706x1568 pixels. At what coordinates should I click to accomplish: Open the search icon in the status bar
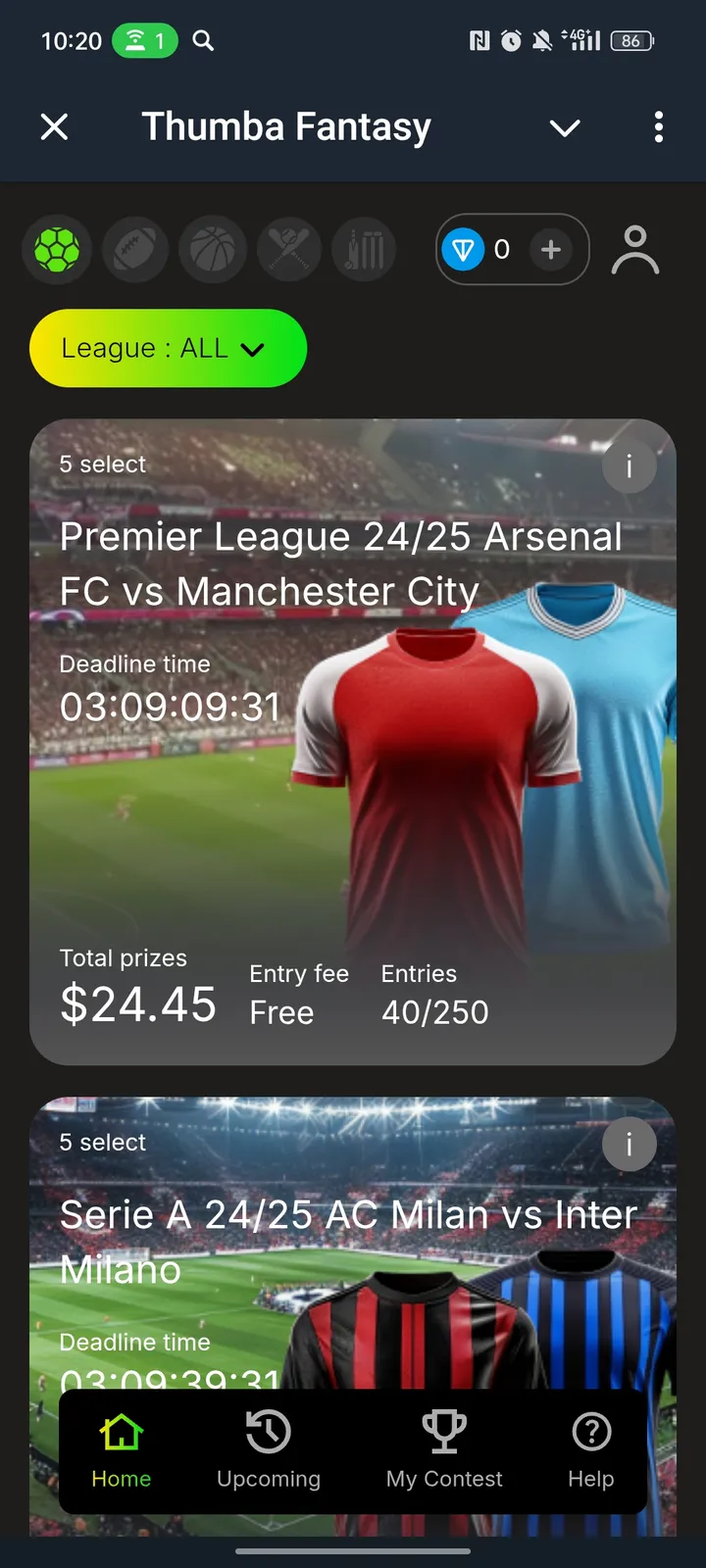[x=202, y=41]
